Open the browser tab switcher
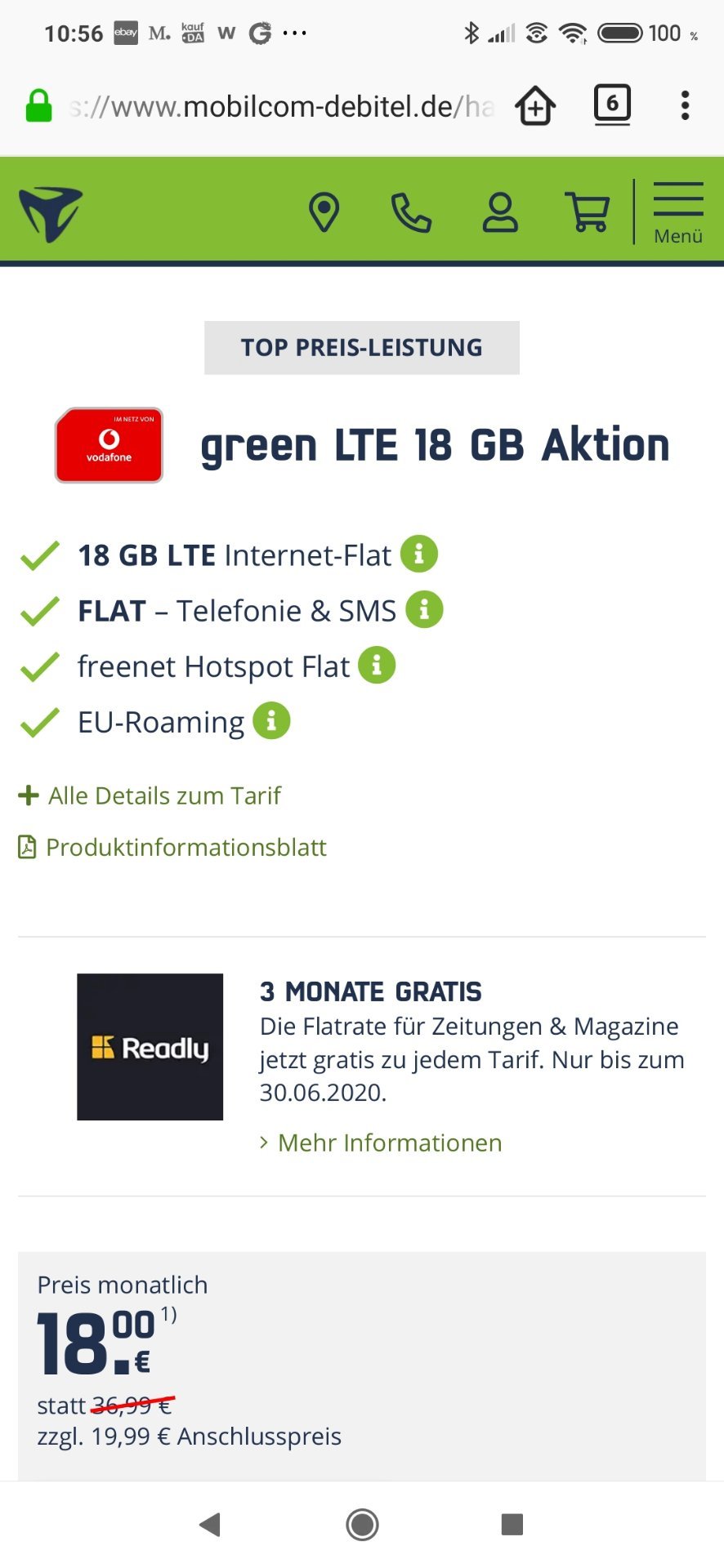The width and height of the screenshot is (724, 1568). click(x=612, y=105)
